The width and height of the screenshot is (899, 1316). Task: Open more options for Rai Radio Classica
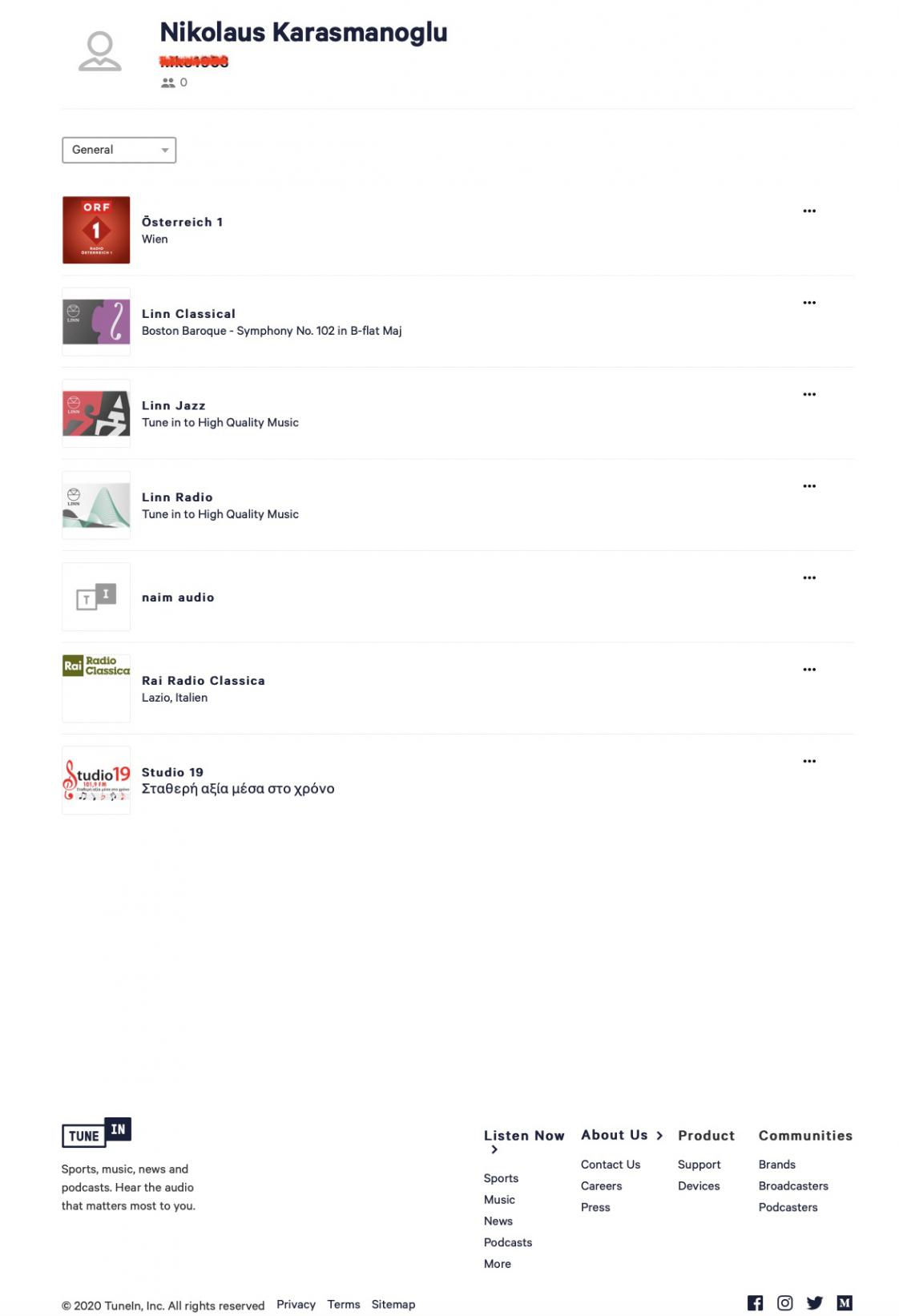click(808, 670)
